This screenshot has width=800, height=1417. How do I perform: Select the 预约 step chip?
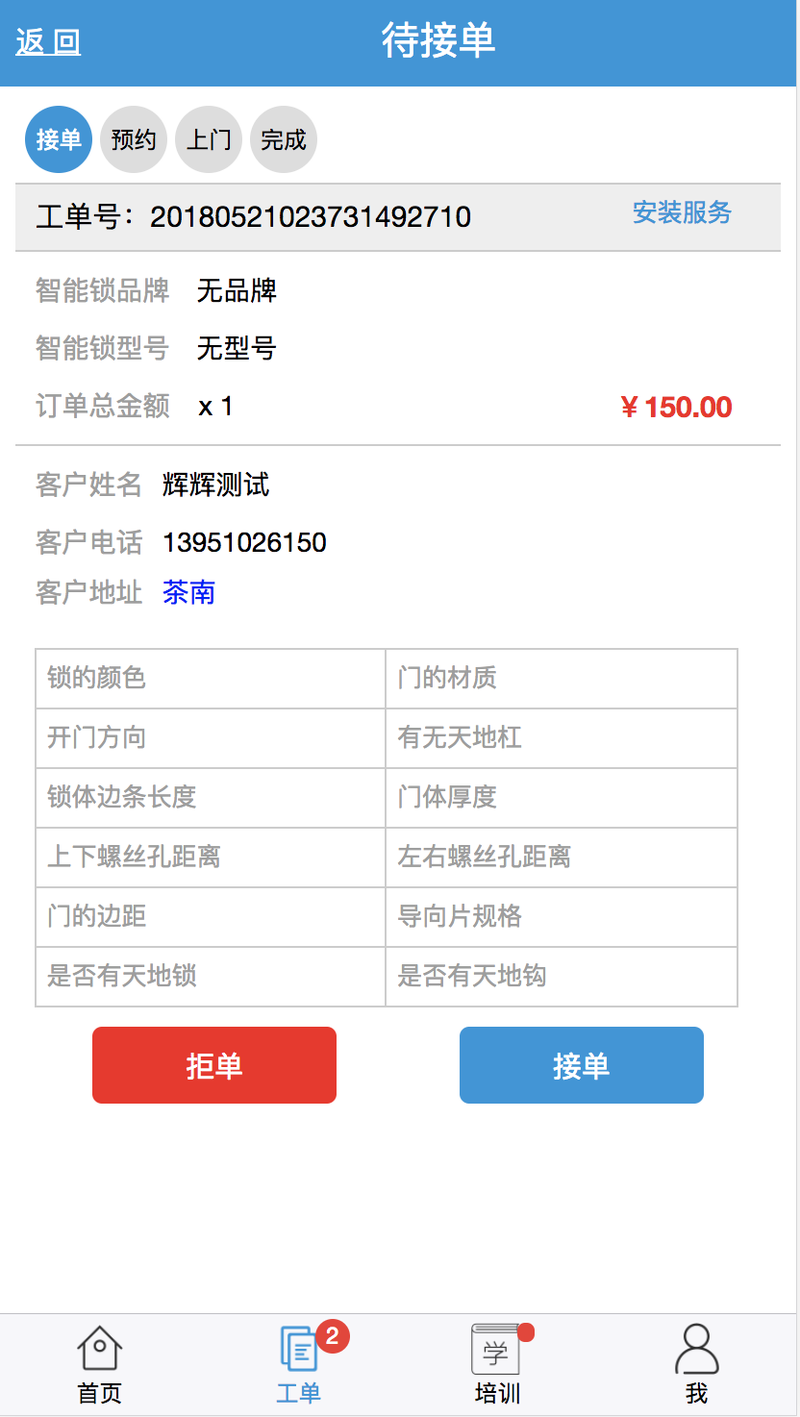tap(134, 139)
